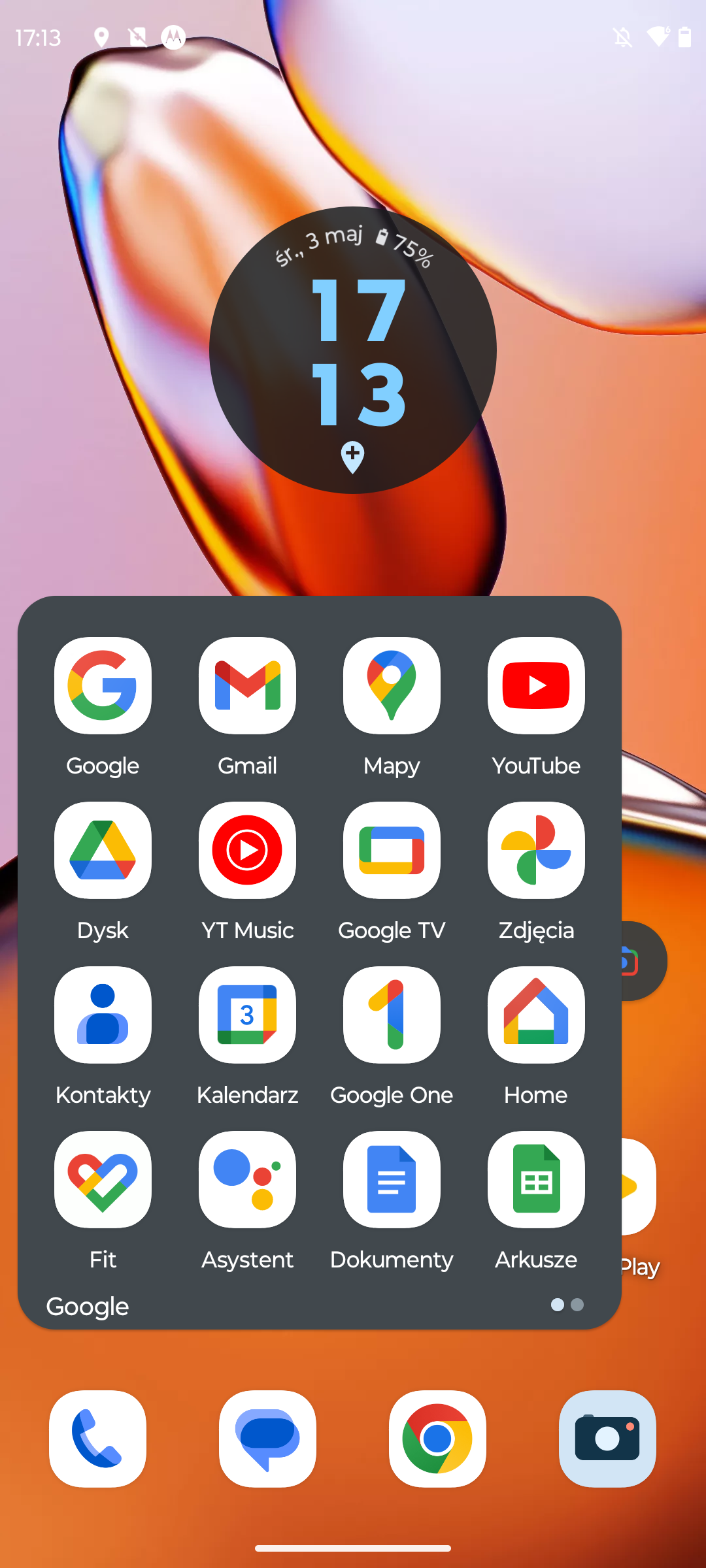Launch Google Fit
706x1568 pixels.
[103, 1180]
